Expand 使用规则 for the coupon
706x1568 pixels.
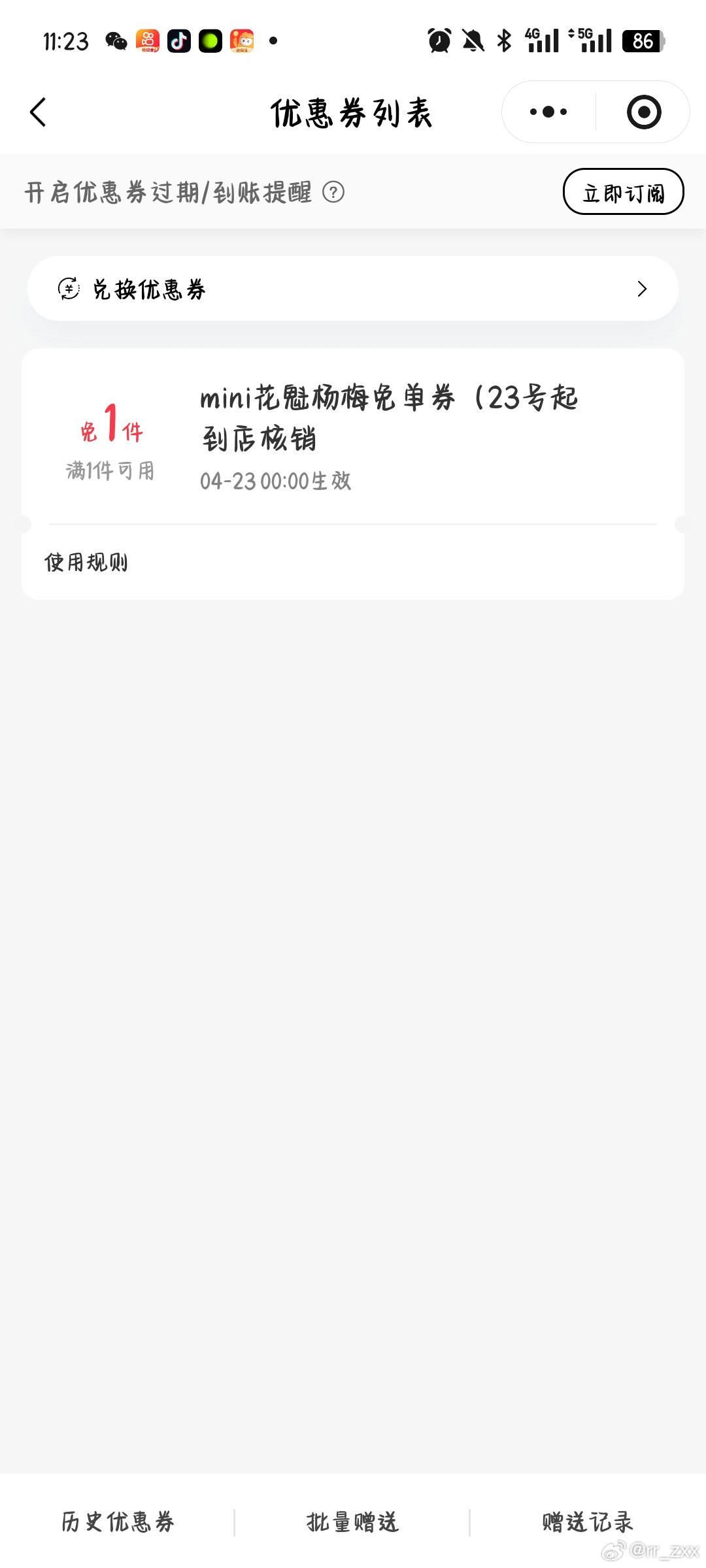coord(86,563)
